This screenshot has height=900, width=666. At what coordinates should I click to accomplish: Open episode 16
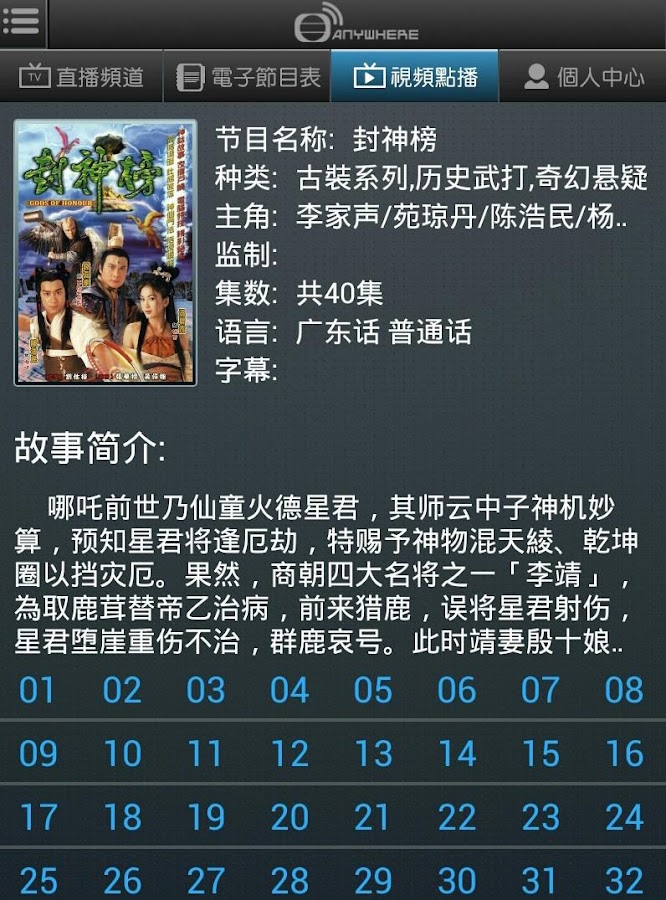tap(624, 754)
